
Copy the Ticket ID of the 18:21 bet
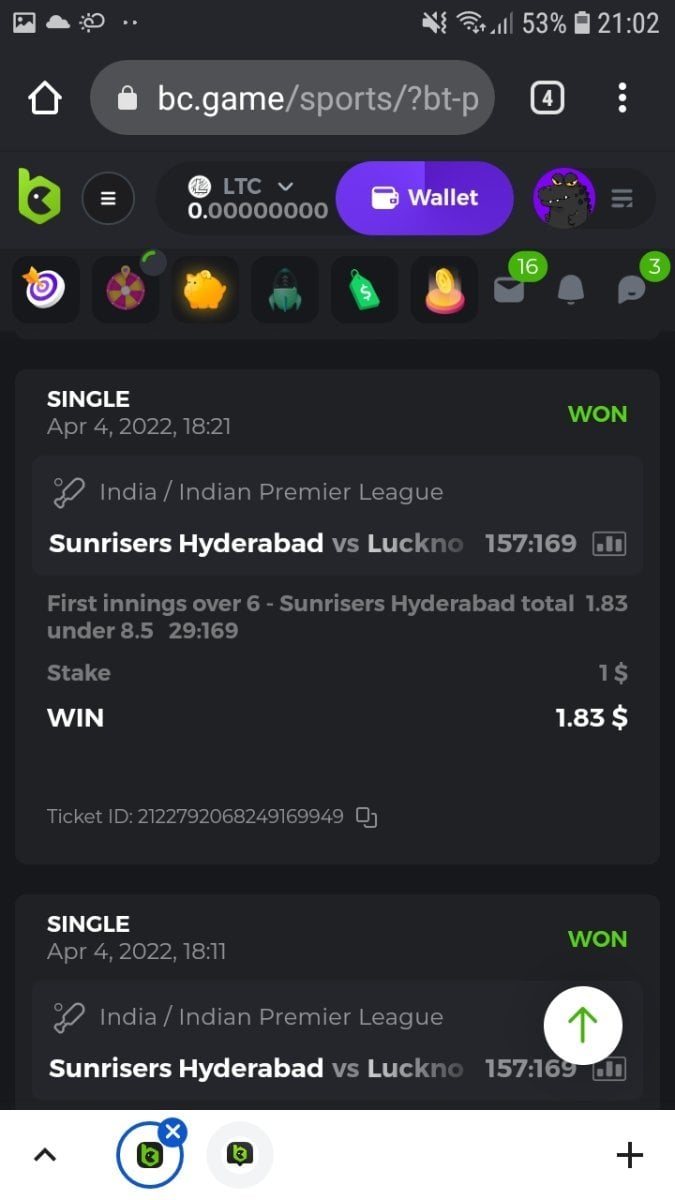pos(367,817)
